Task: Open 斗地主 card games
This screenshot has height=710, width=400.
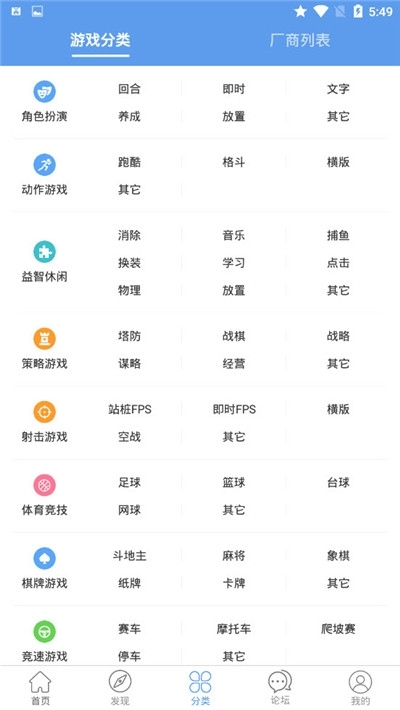Action: click(130, 556)
